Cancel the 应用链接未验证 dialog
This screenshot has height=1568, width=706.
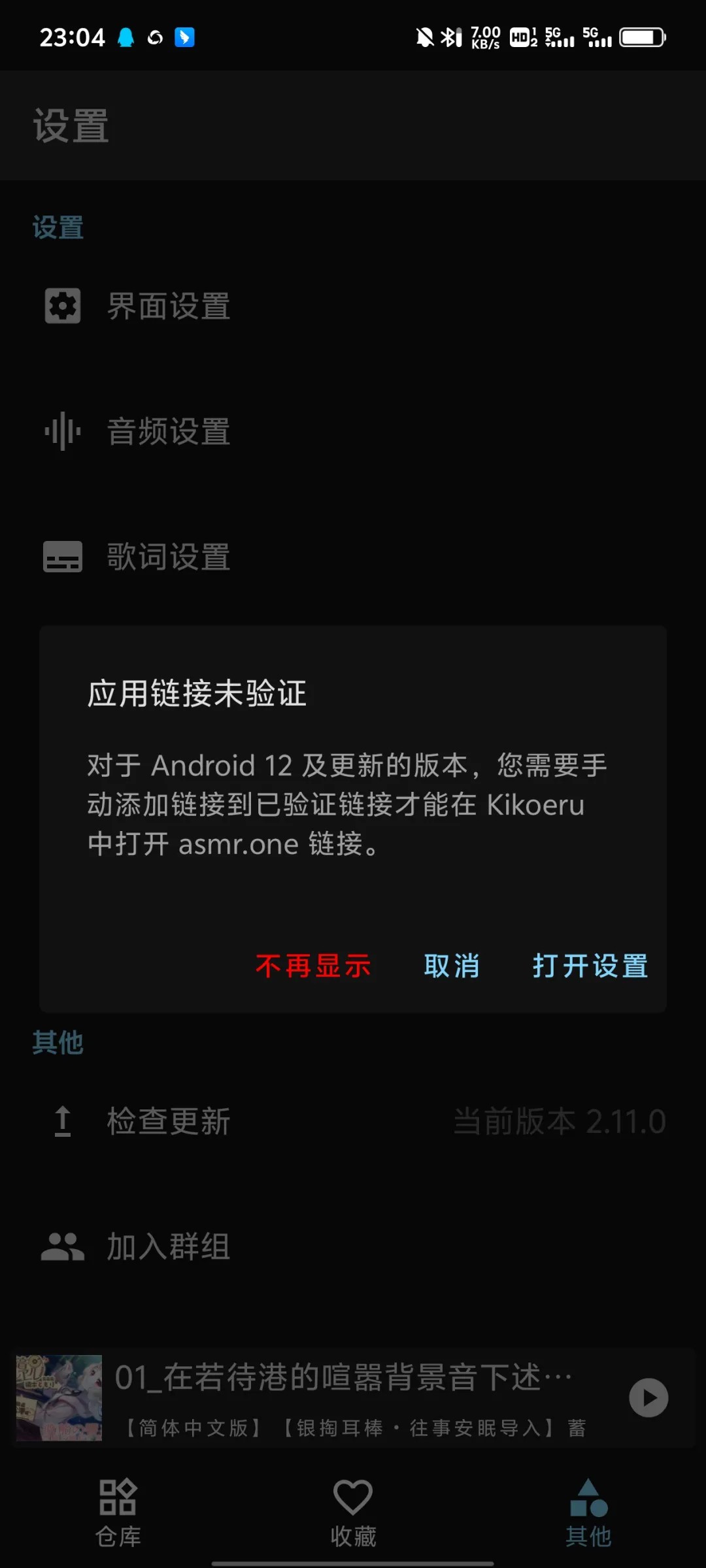click(452, 966)
